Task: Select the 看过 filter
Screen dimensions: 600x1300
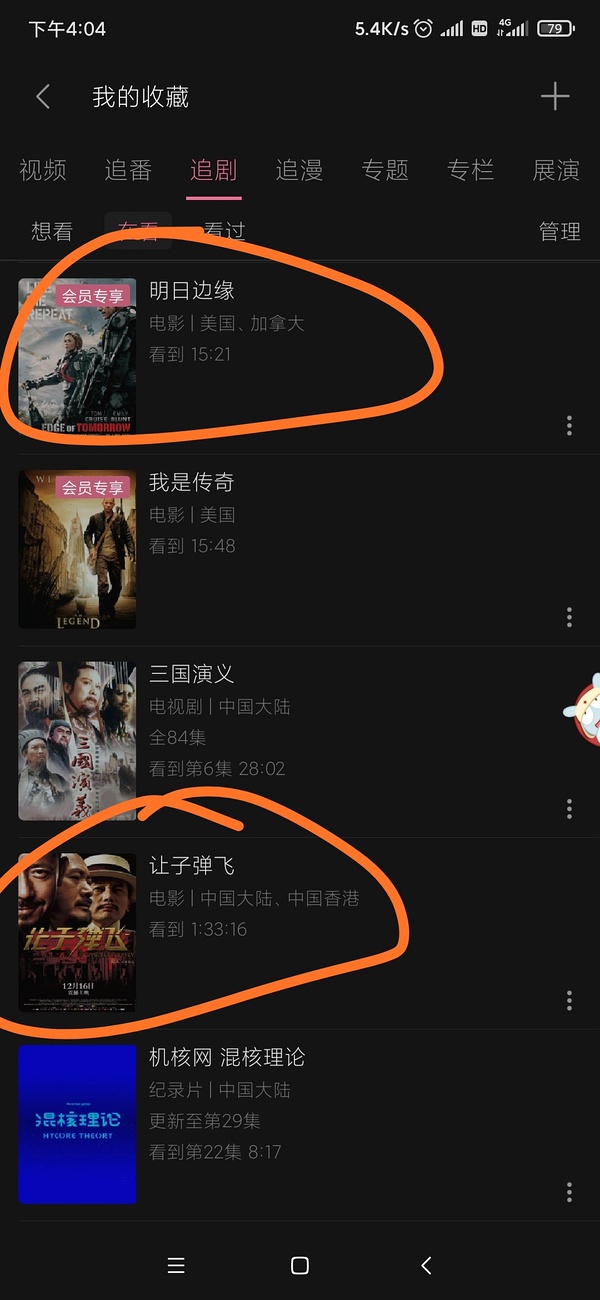Action: (224, 232)
